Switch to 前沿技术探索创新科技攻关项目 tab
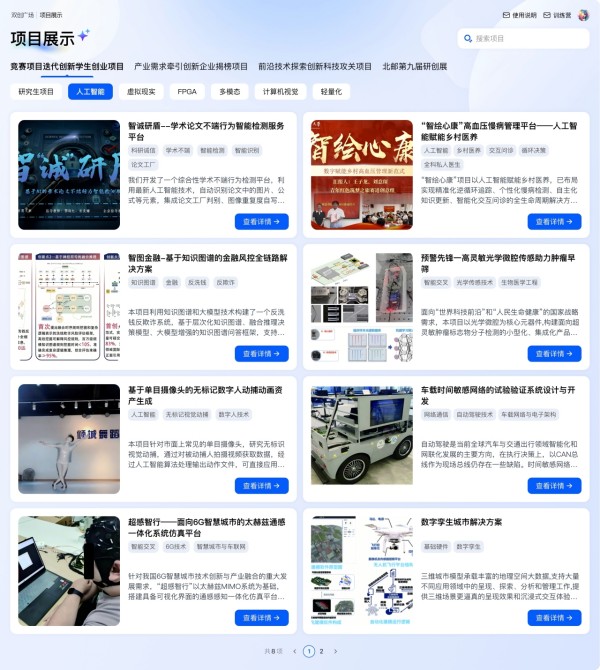 314,66
